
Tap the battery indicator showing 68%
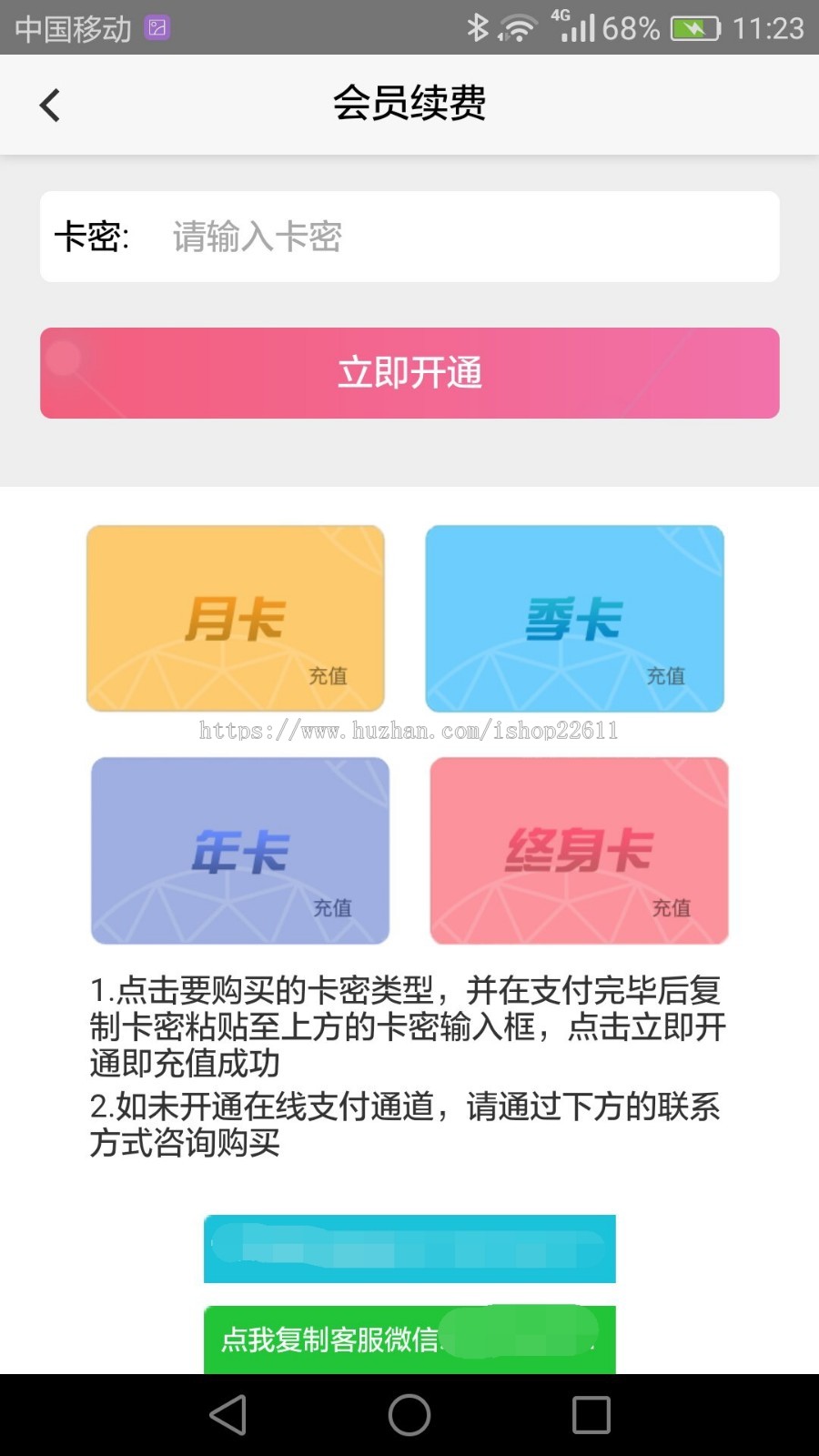pyautogui.click(x=692, y=27)
